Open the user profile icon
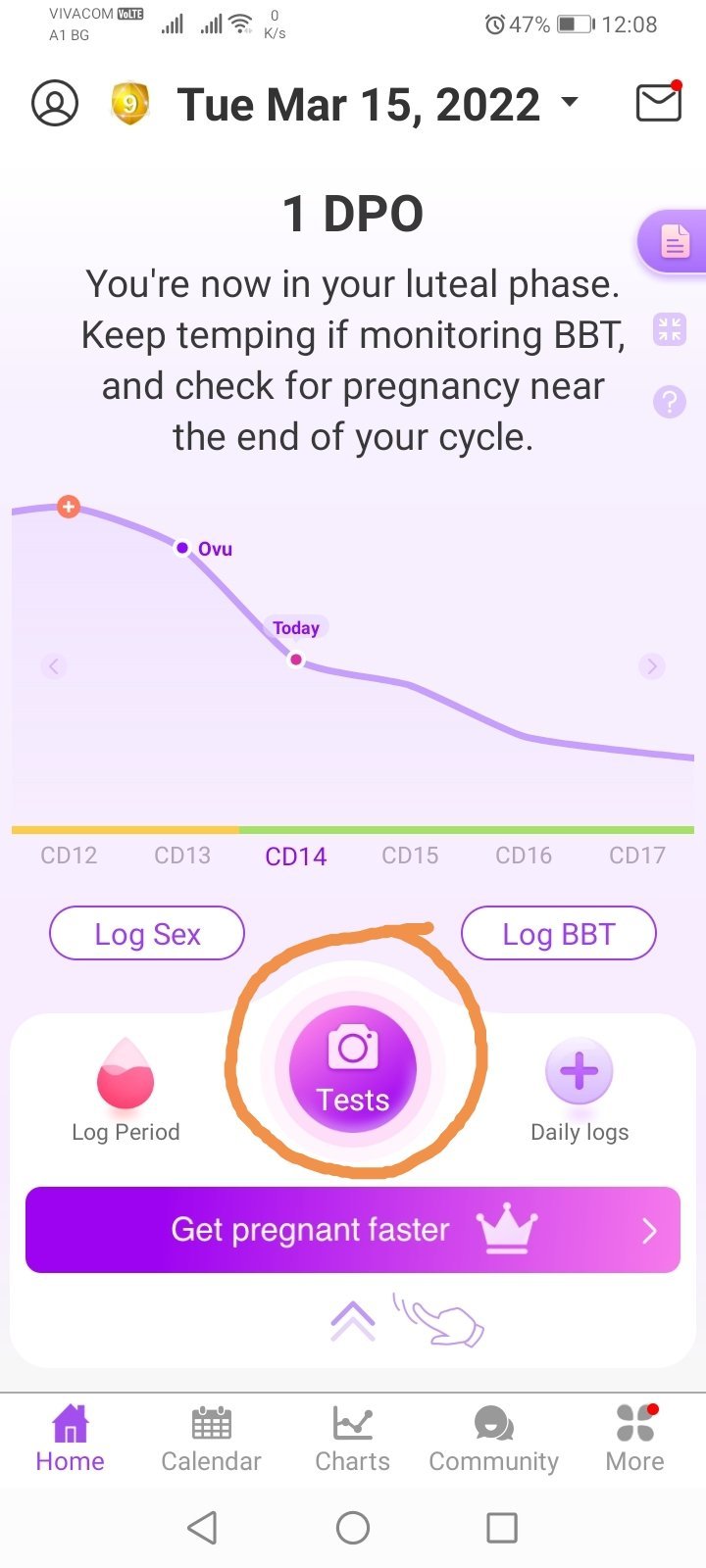Image resolution: width=706 pixels, height=1568 pixels. pyautogui.click(x=55, y=103)
